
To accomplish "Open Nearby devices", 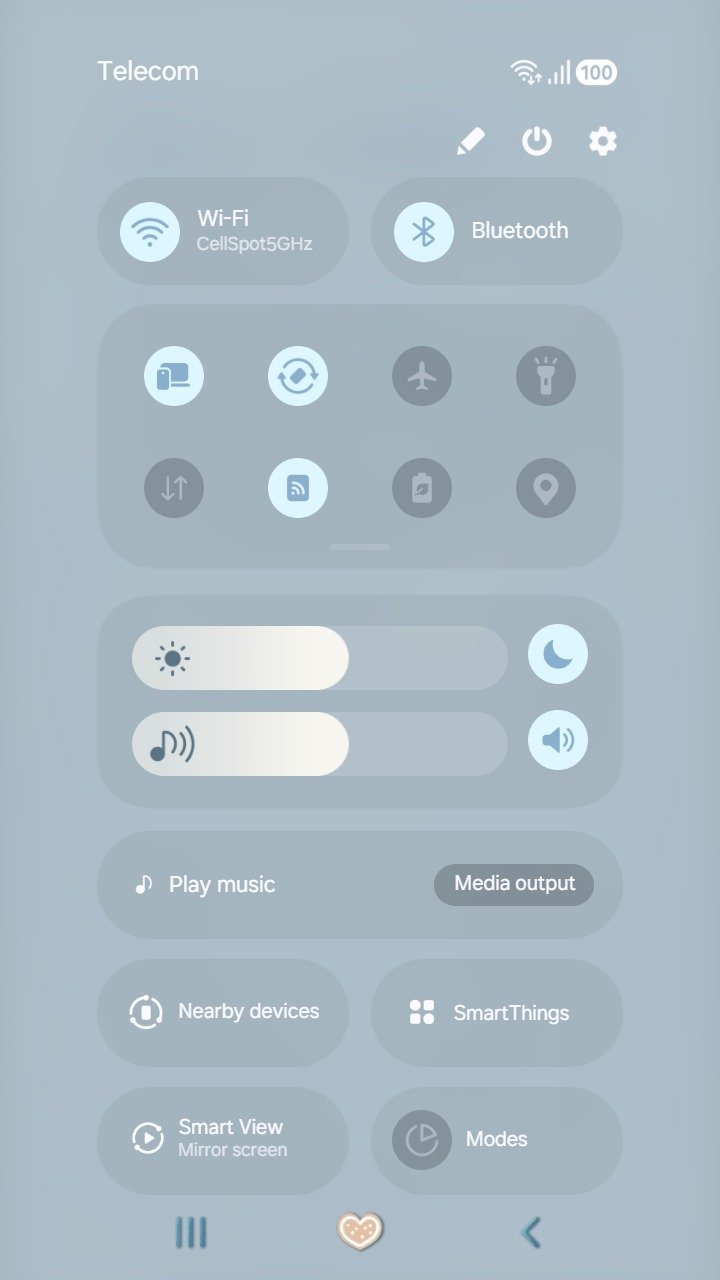I will pos(223,1012).
